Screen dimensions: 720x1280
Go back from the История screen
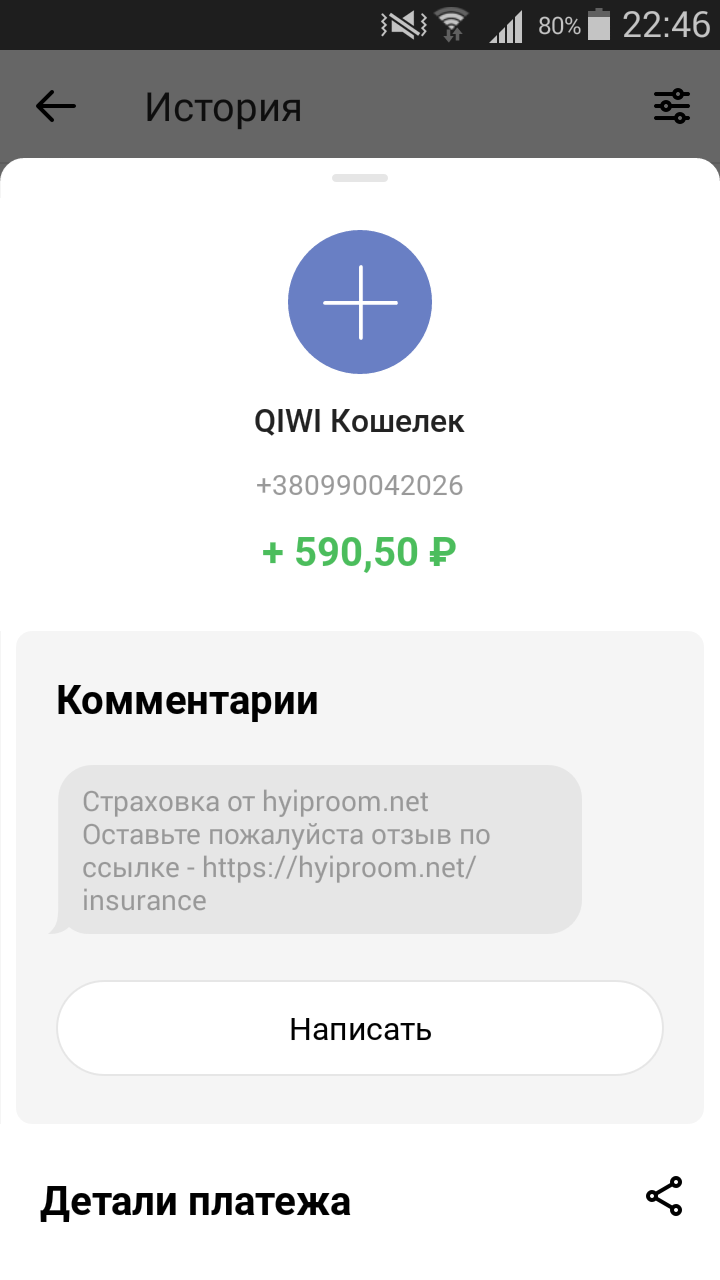tap(56, 106)
